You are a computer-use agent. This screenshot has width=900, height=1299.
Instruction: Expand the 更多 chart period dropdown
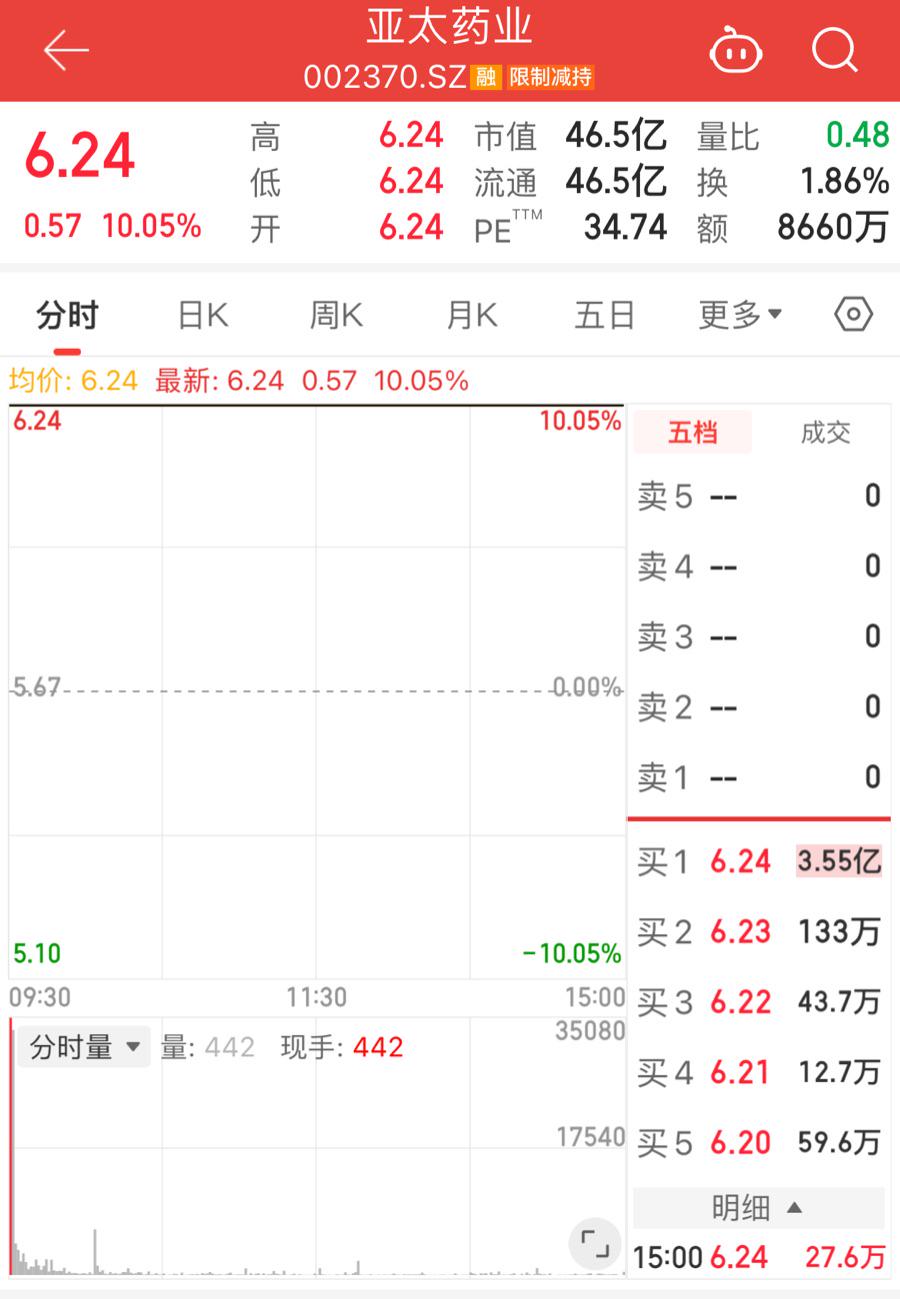(x=739, y=316)
